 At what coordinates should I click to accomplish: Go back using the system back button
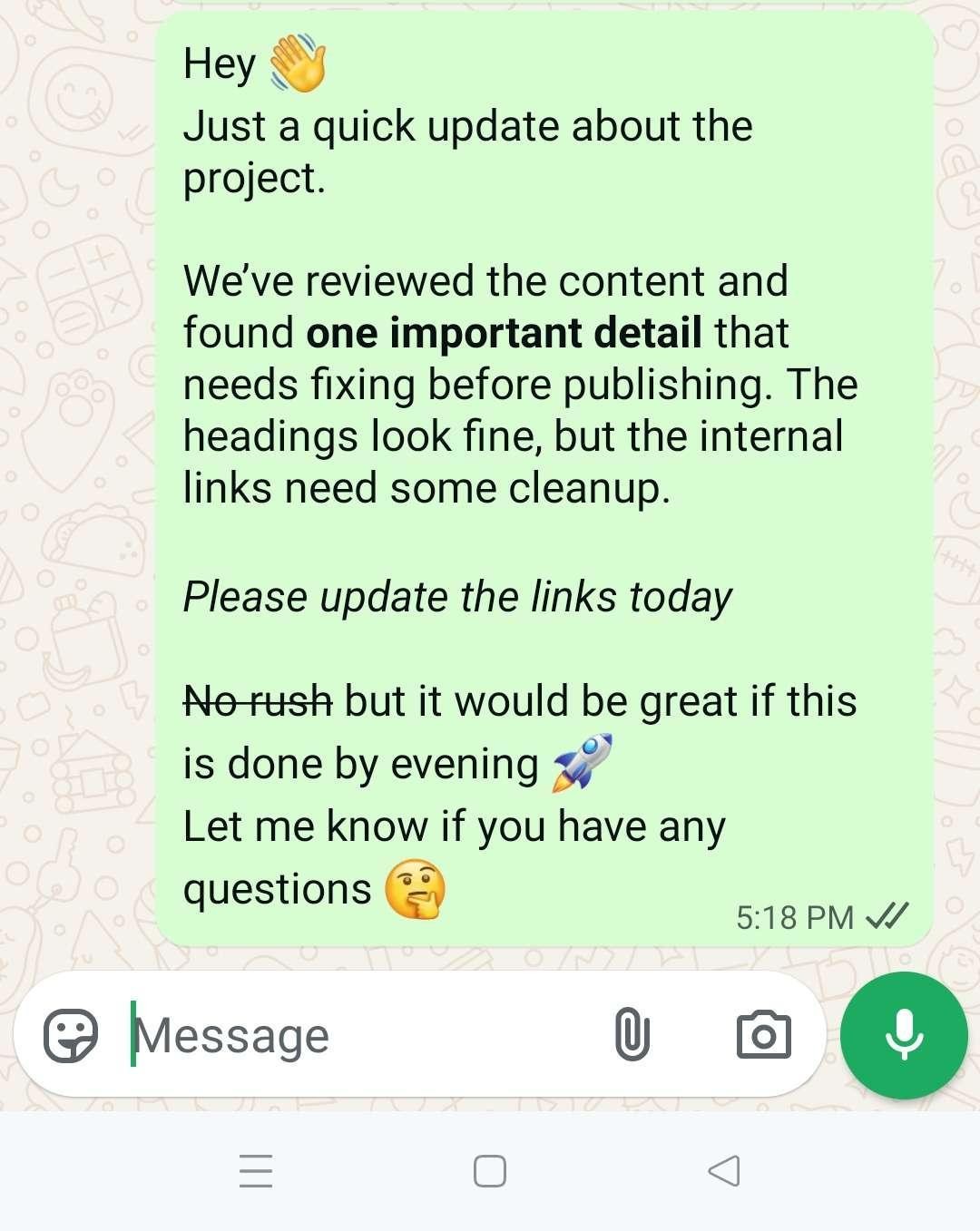pyautogui.click(x=723, y=1171)
